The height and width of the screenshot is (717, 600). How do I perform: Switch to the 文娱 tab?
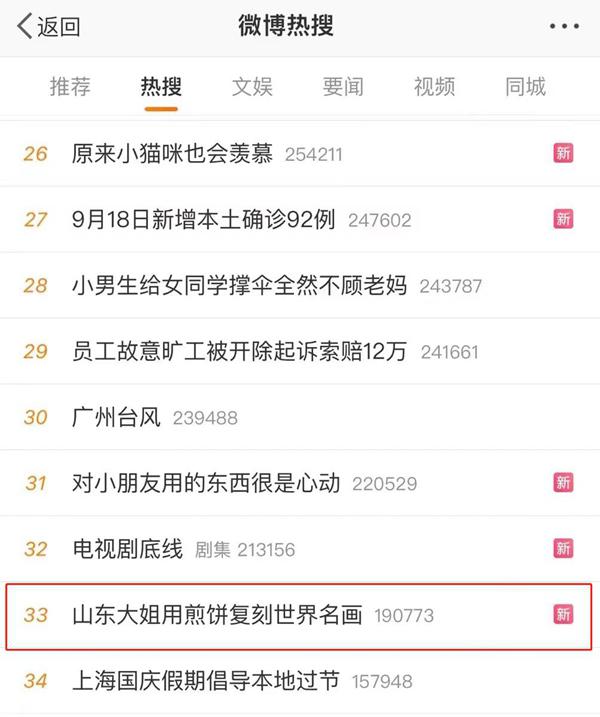pos(252,86)
